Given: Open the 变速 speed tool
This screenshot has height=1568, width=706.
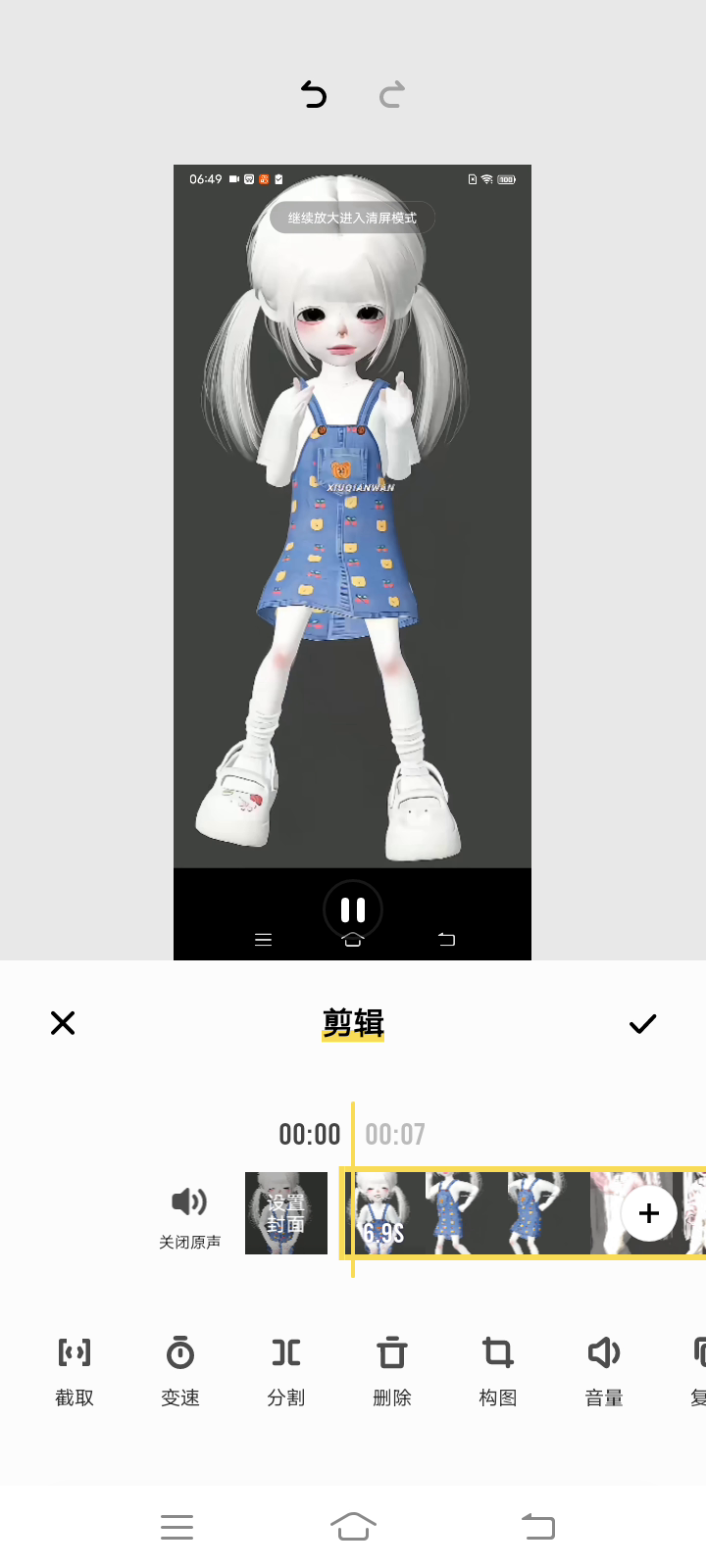Looking at the screenshot, I should tap(180, 1370).
